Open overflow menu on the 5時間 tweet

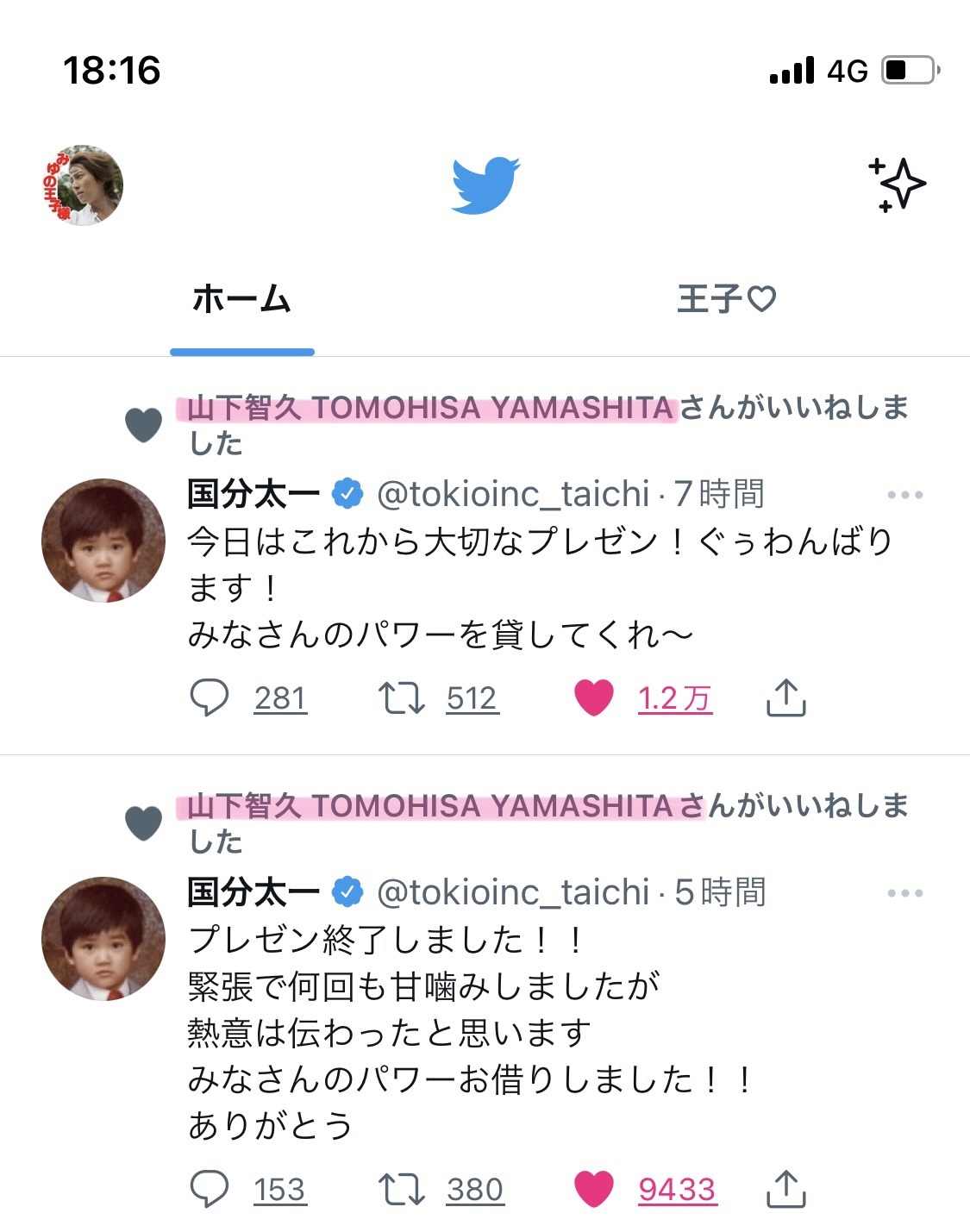[x=904, y=893]
